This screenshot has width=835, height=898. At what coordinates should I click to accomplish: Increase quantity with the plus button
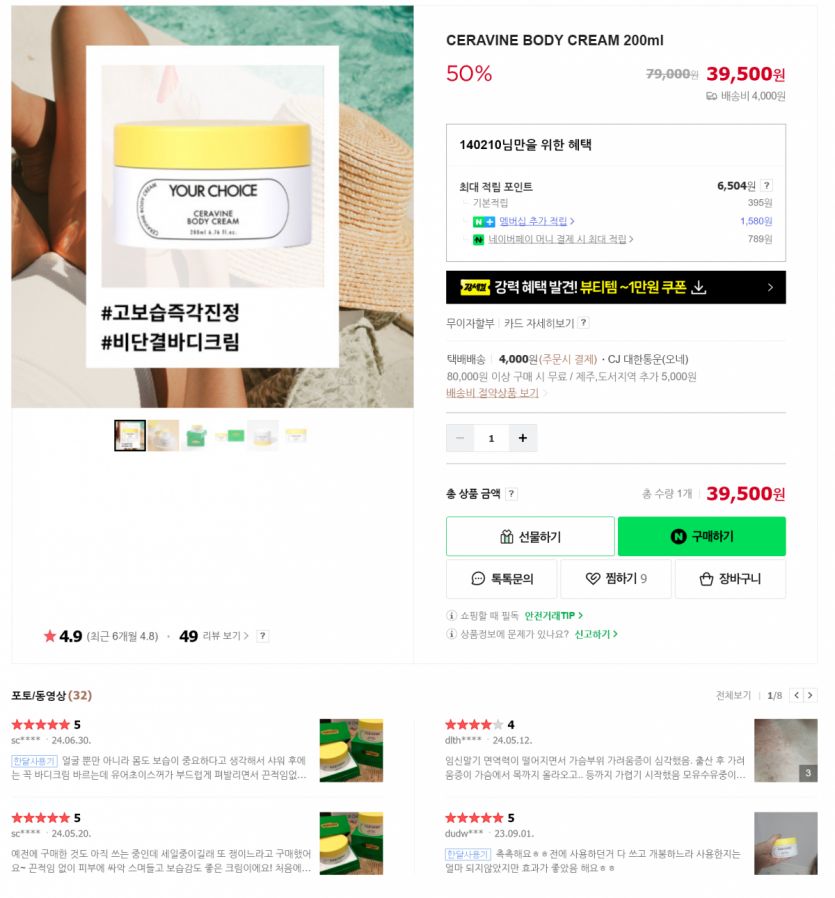pyautogui.click(x=523, y=438)
